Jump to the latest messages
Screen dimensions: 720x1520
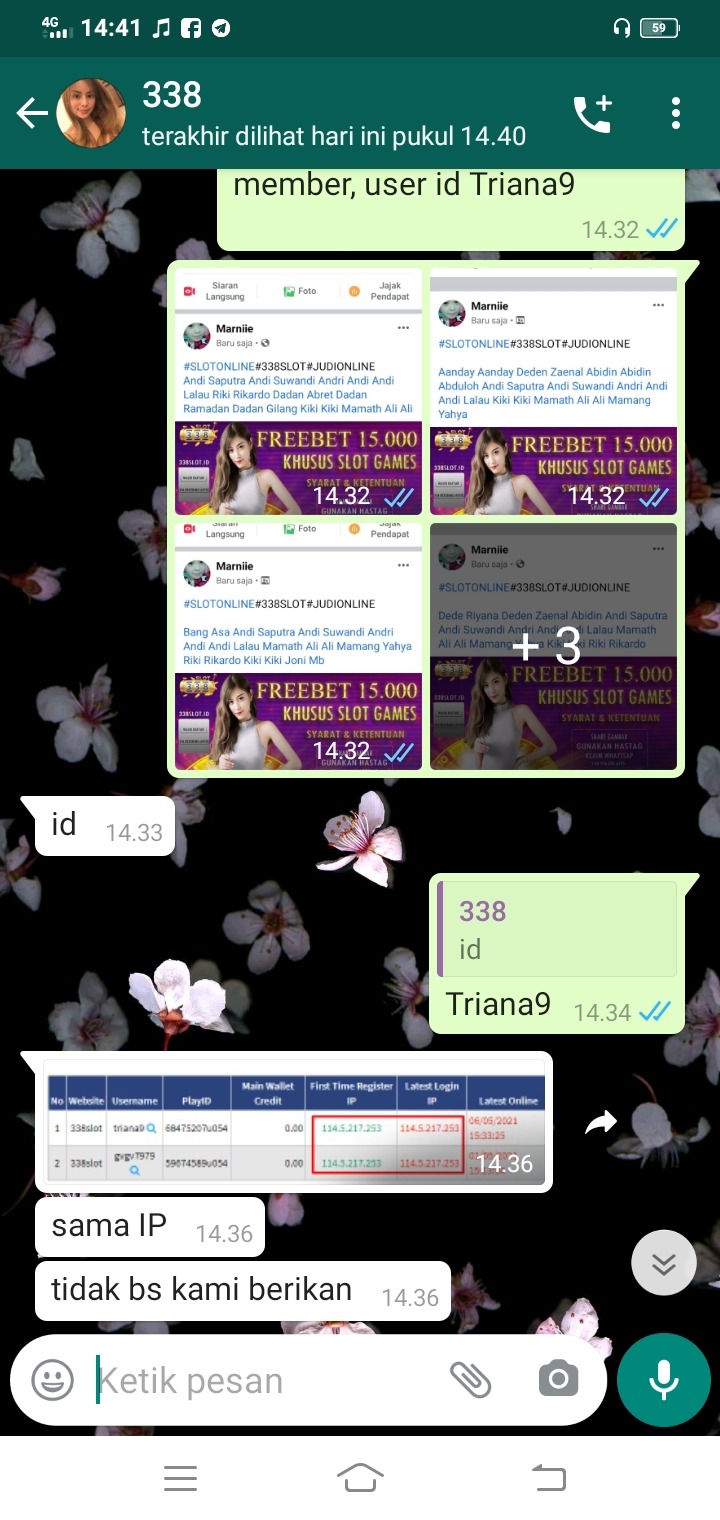663,1263
